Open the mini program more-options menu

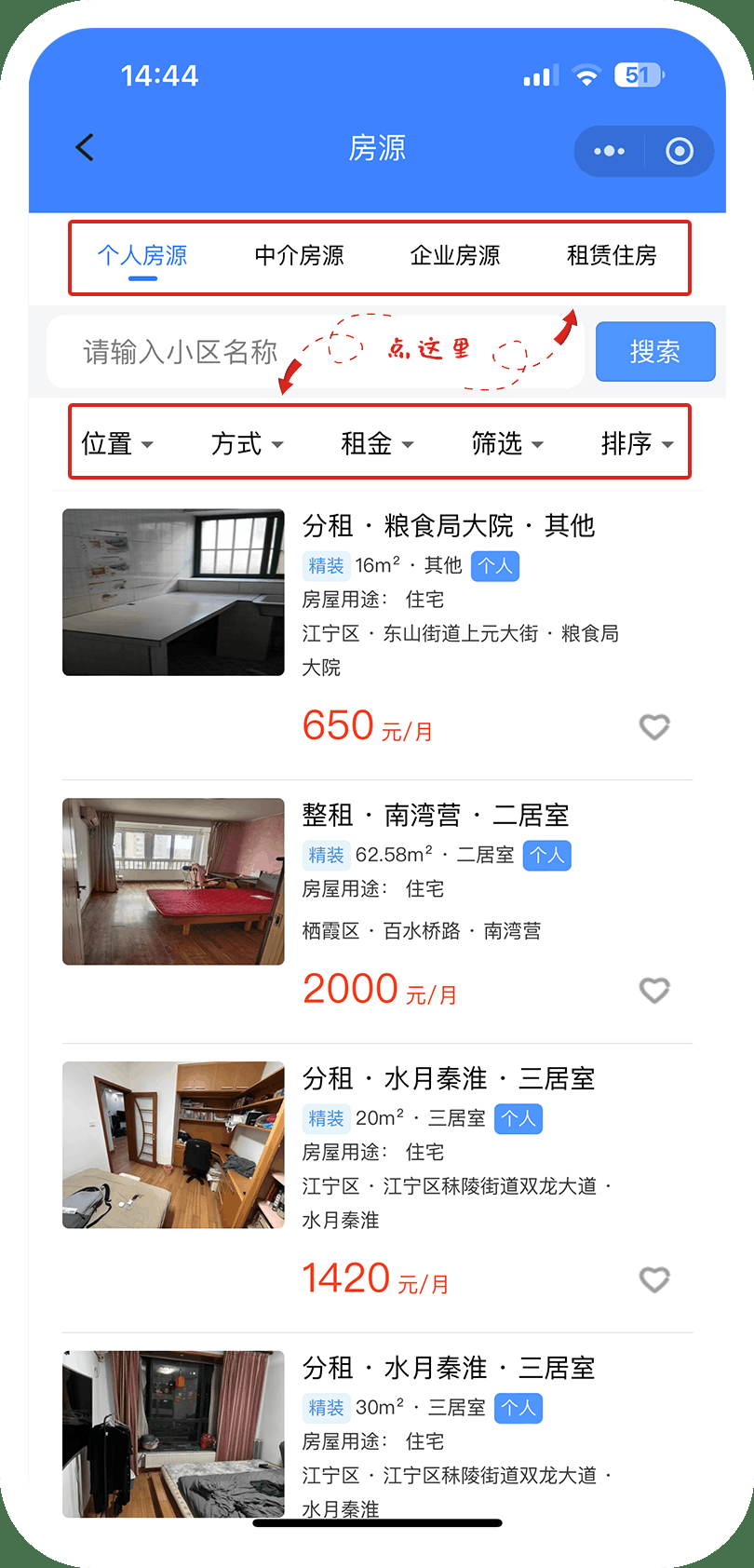pyautogui.click(x=609, y=151)
